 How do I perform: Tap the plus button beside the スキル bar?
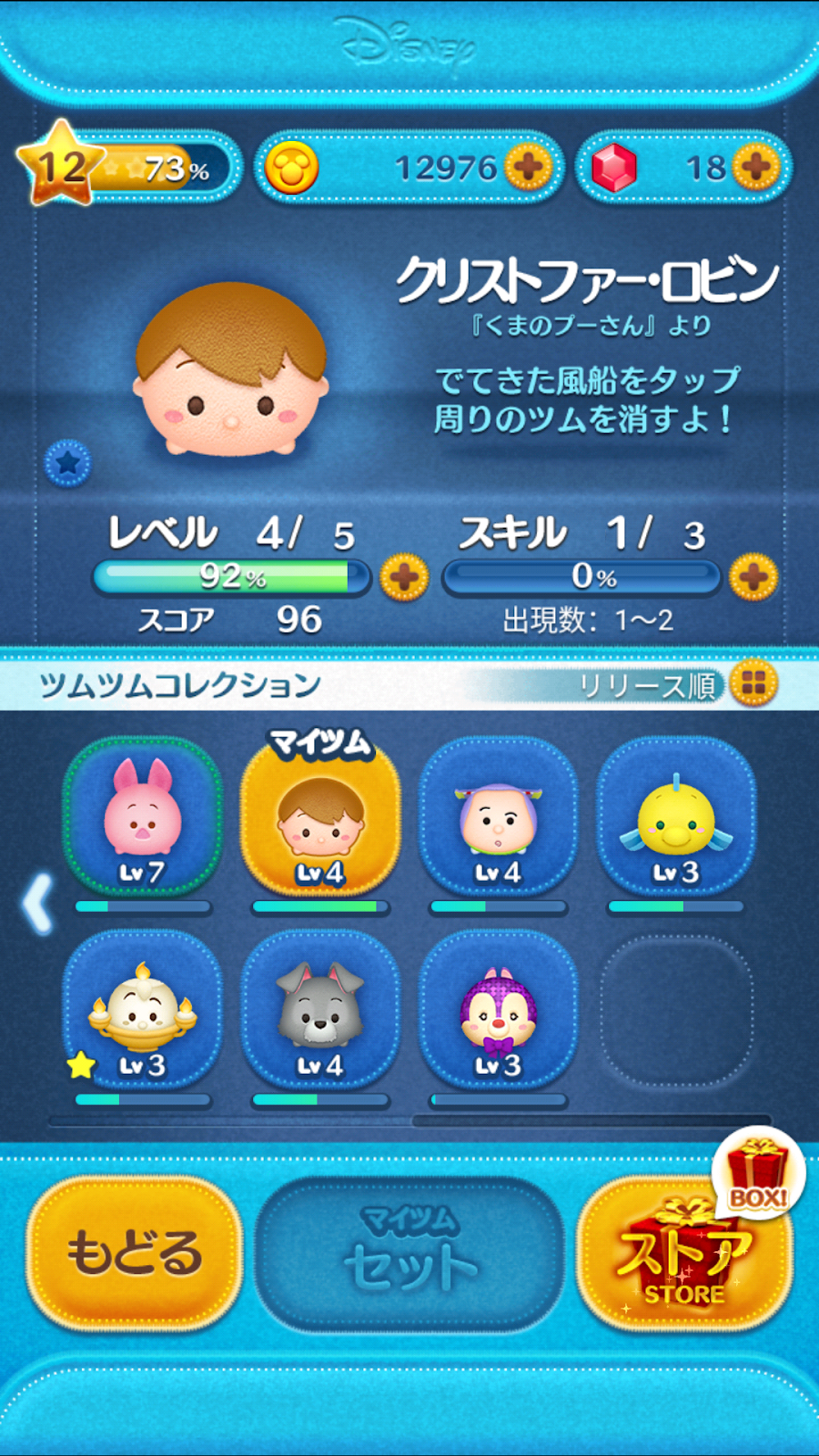753,577
